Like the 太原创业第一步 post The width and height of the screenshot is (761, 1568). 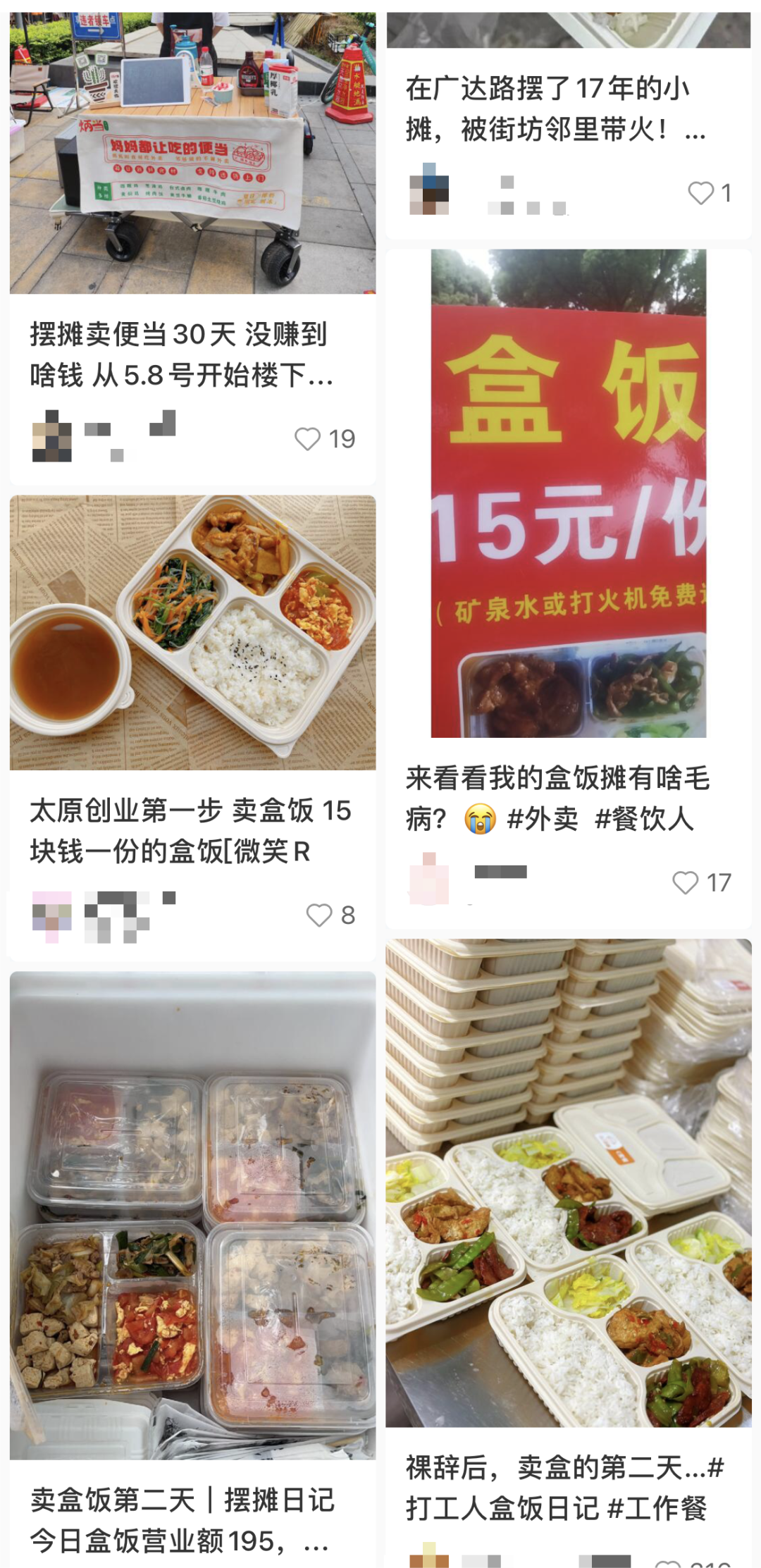(319, 915)
